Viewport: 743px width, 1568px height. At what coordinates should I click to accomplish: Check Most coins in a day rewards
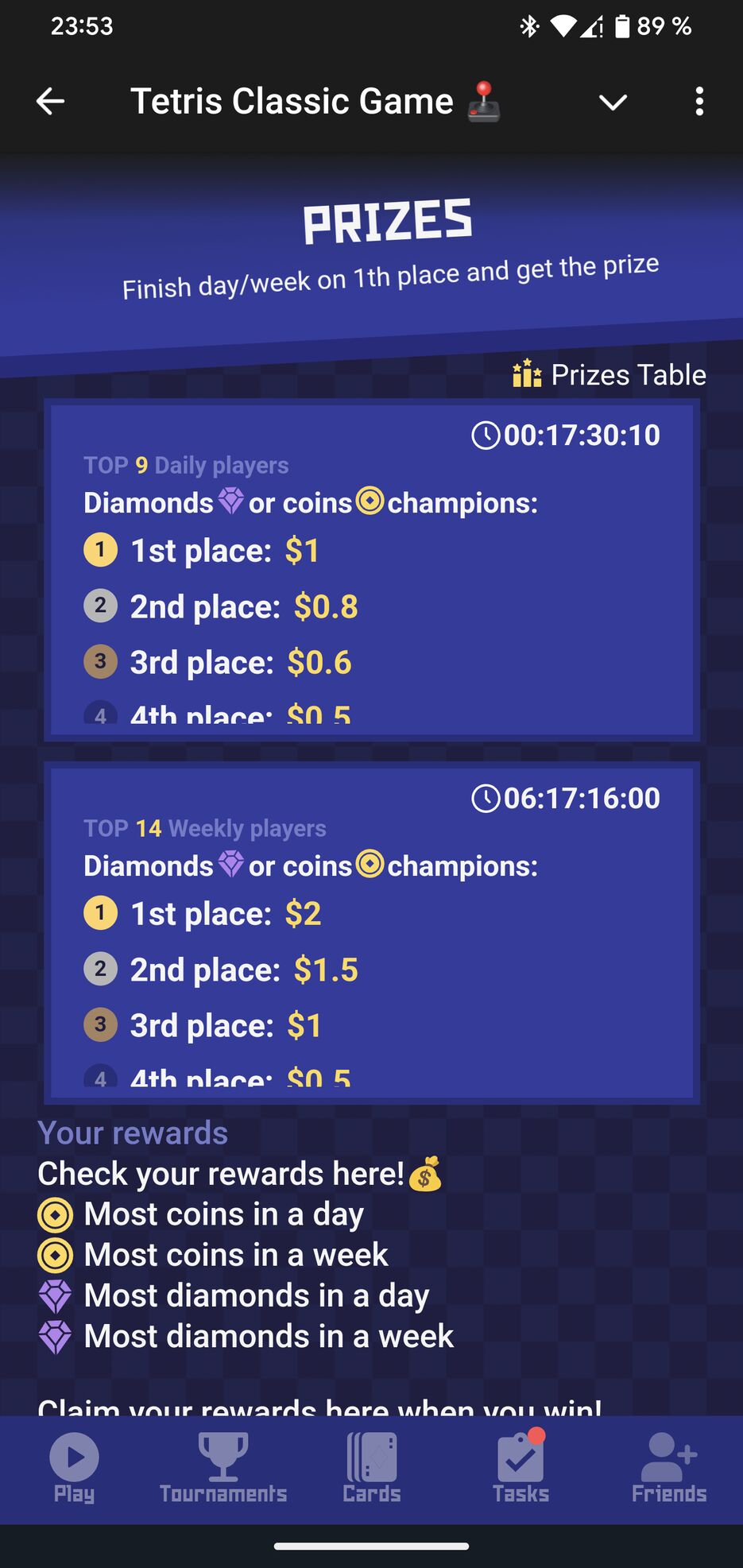(x=223, y=1214)
